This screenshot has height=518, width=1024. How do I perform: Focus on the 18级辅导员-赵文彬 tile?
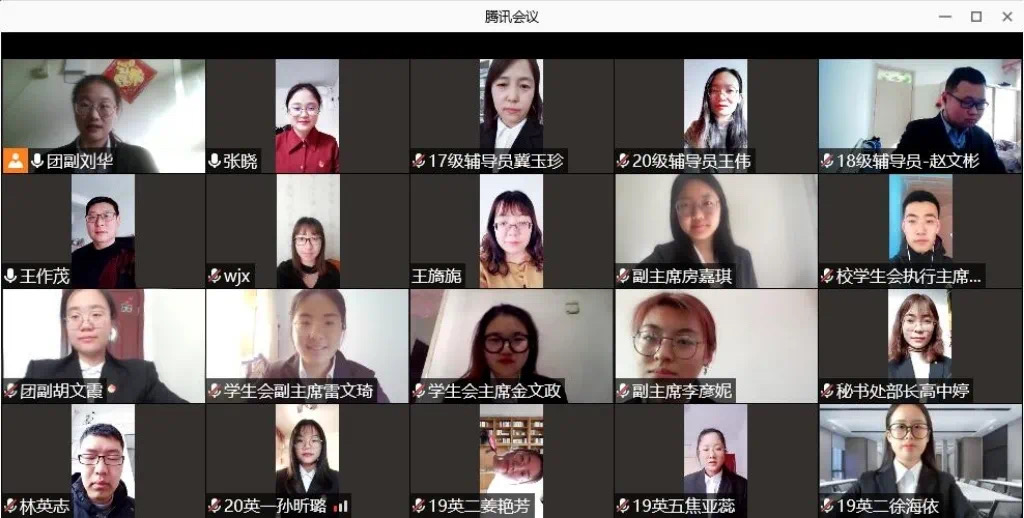[x=920, y=115]
